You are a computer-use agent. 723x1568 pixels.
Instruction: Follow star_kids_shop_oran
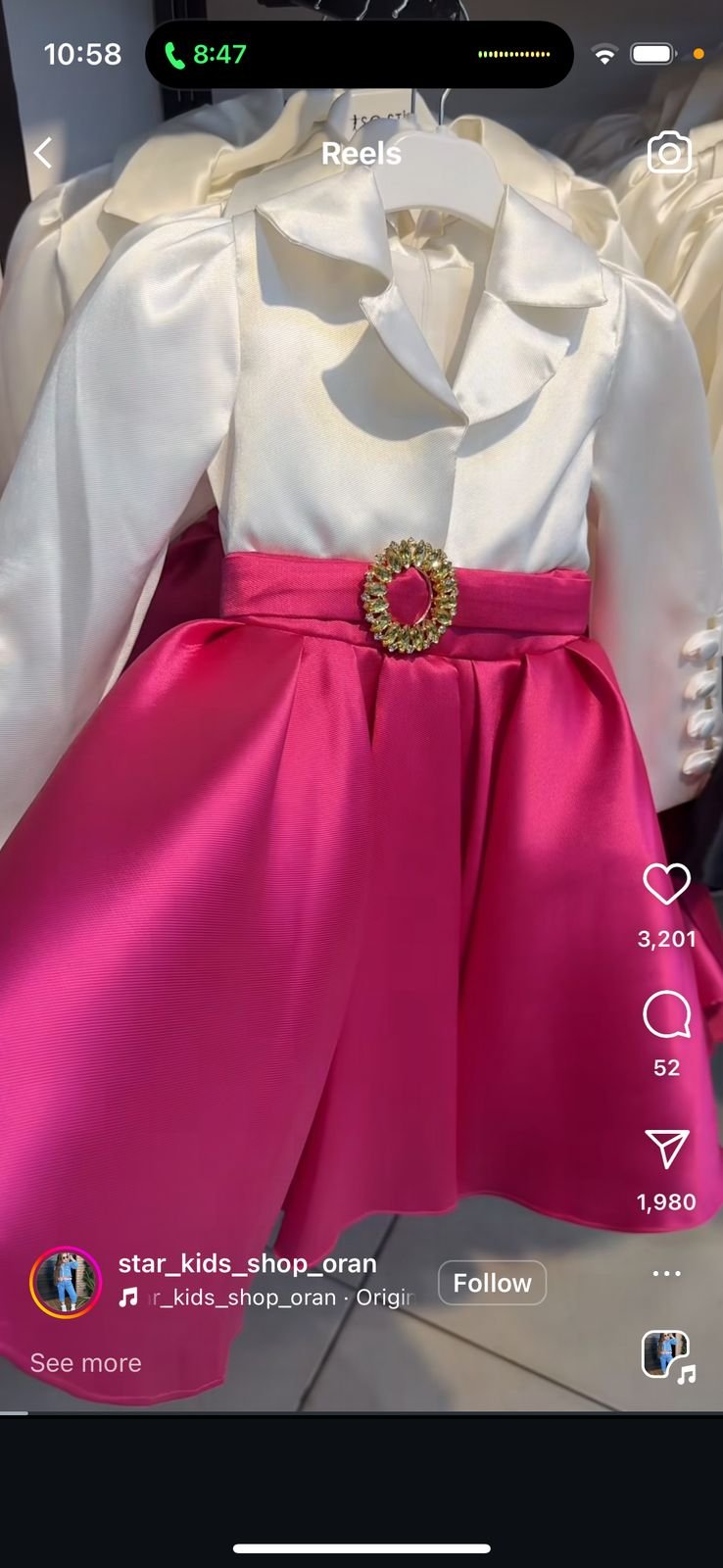click(x=492, y=1283)
